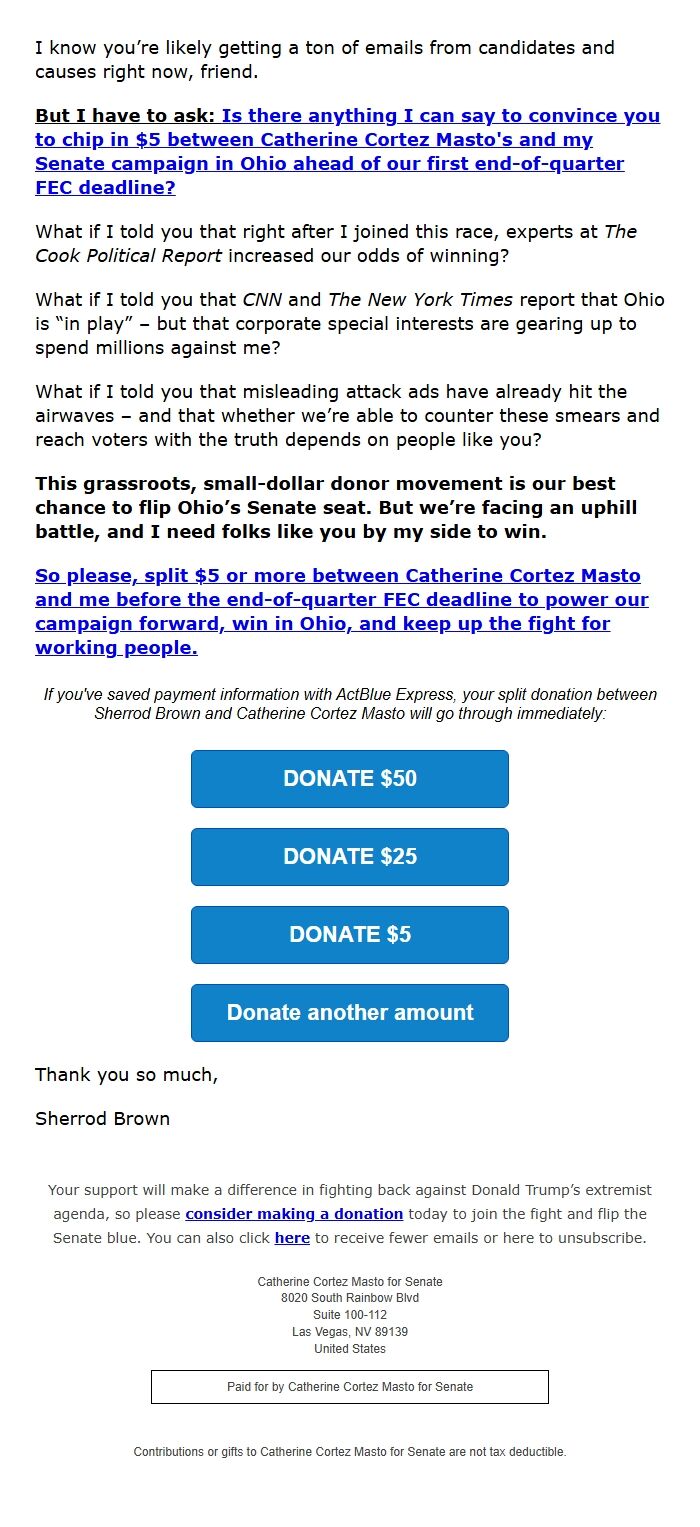Viewport: 700px width, 1527px height.
Task: Select the DONATE $5 button
Action: click(350, 935)
